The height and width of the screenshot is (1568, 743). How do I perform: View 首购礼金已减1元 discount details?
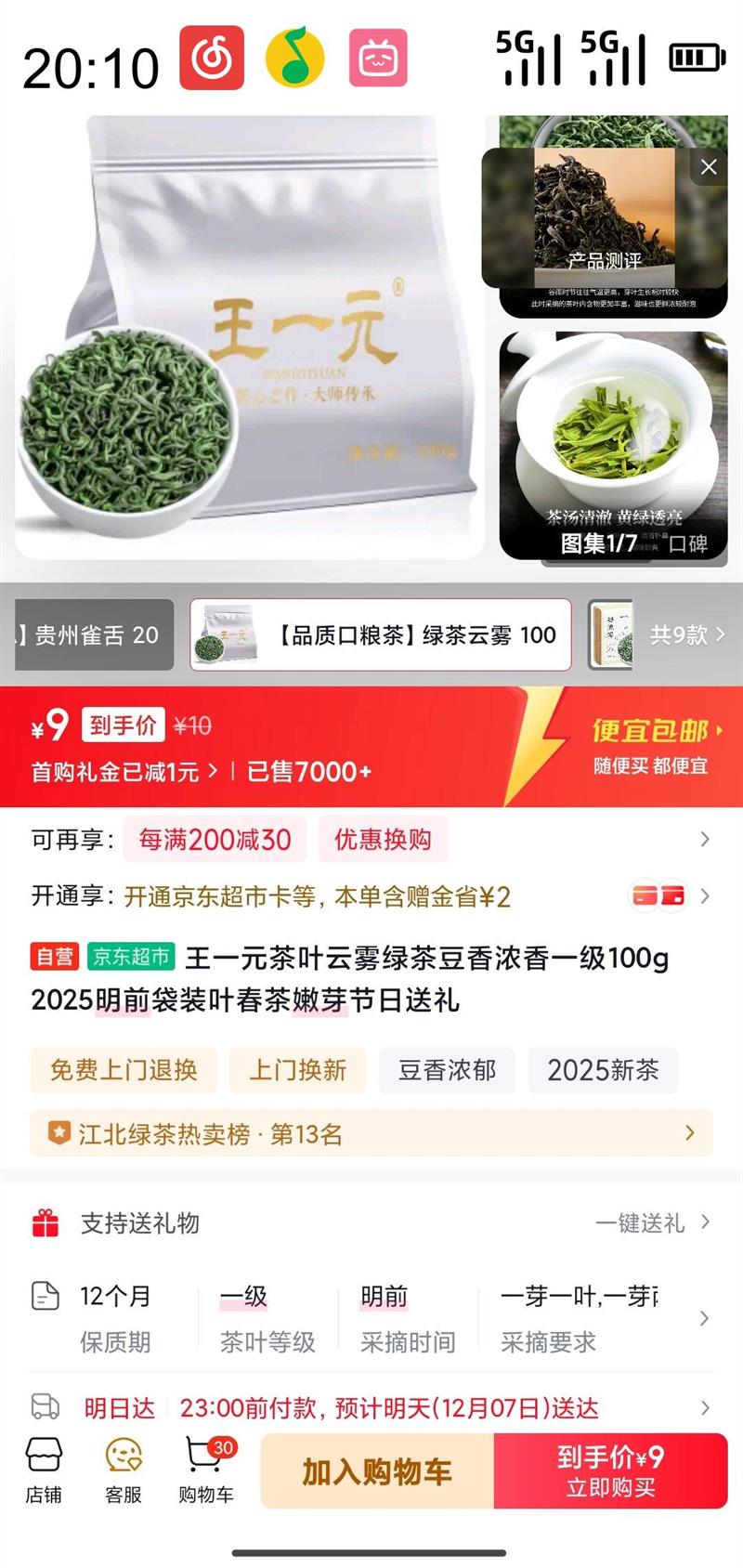coord(124,772)
